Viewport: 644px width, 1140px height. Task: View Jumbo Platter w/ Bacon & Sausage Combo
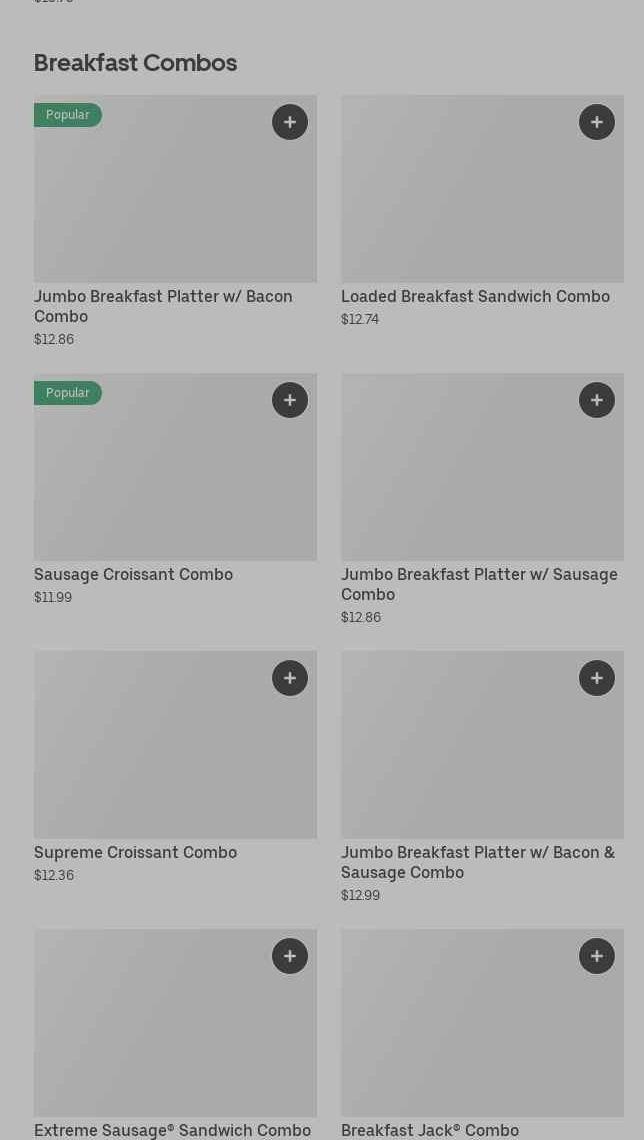(482, 777)
